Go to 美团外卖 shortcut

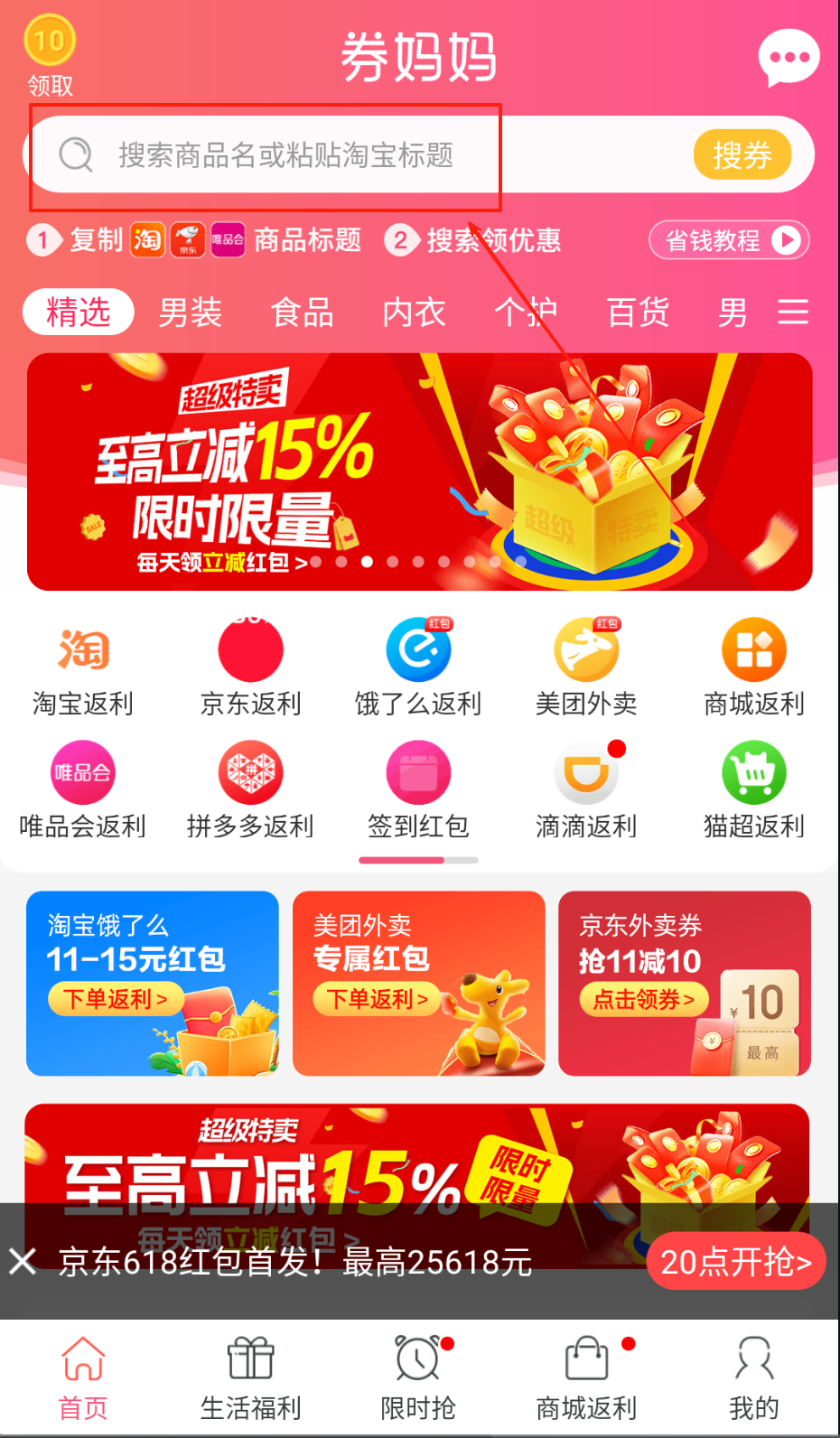586,668
